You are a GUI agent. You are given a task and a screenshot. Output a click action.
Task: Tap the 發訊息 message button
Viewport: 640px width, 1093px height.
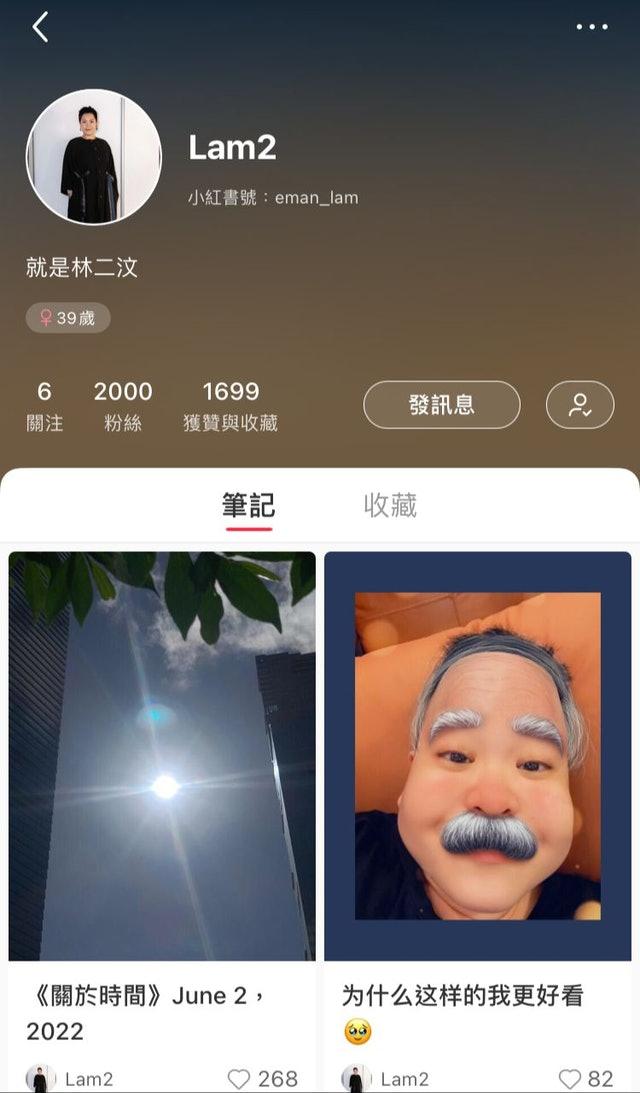click(441, 405)
